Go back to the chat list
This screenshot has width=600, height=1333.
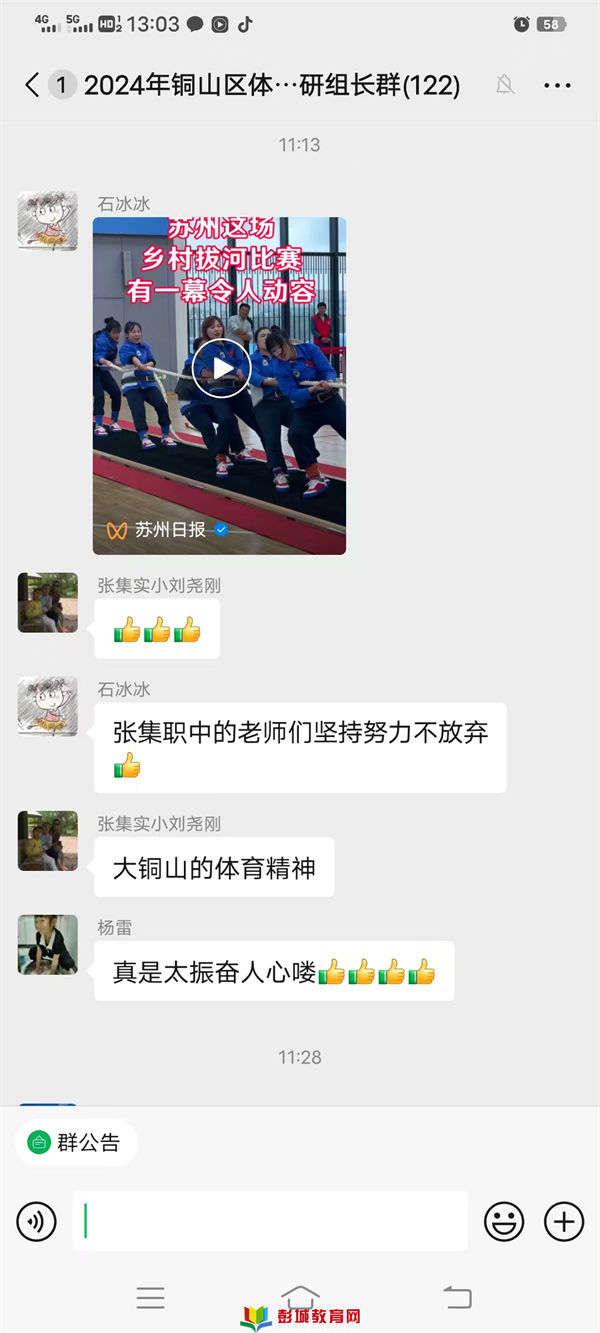[x=32, y=85]
